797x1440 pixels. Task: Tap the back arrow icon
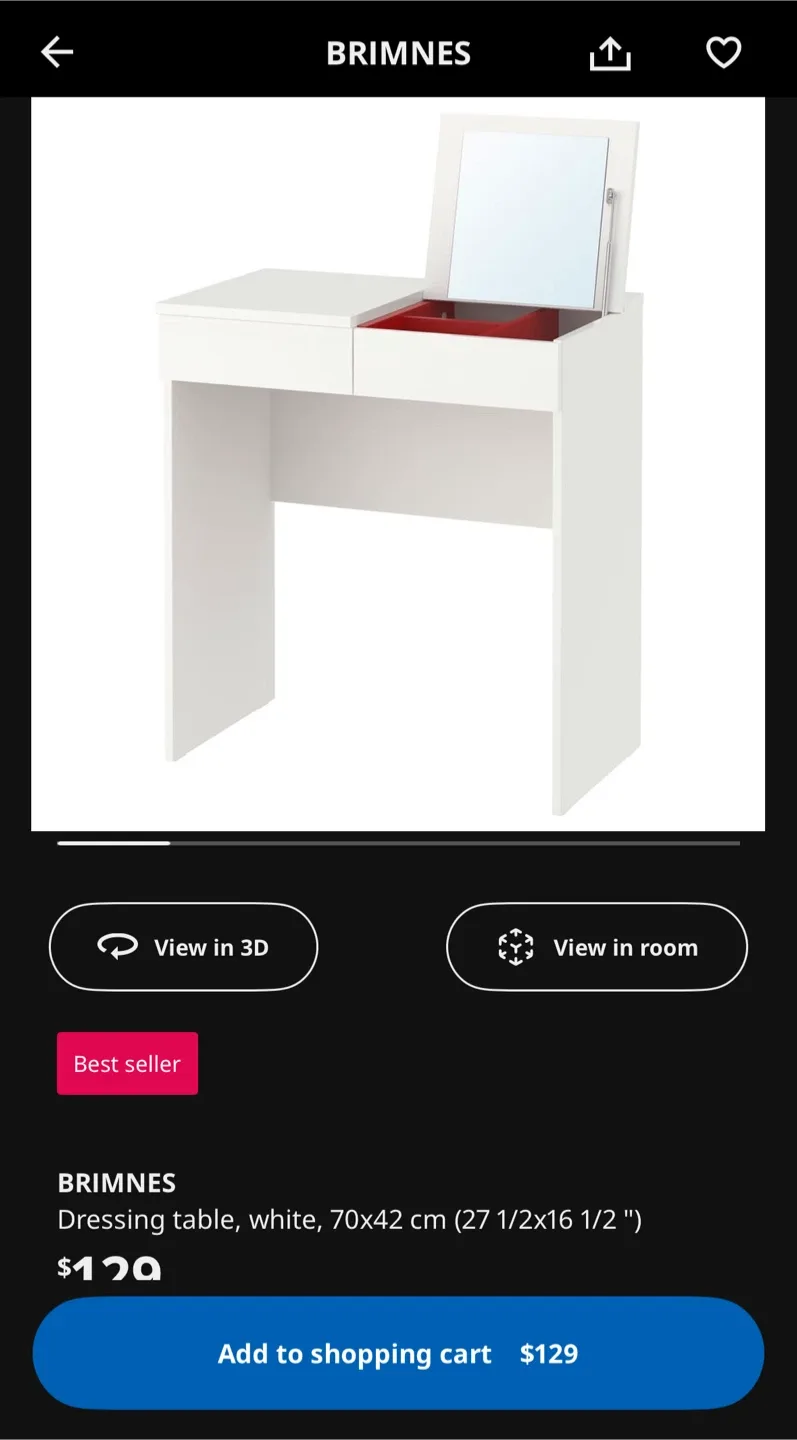click(x=57, y=52)
